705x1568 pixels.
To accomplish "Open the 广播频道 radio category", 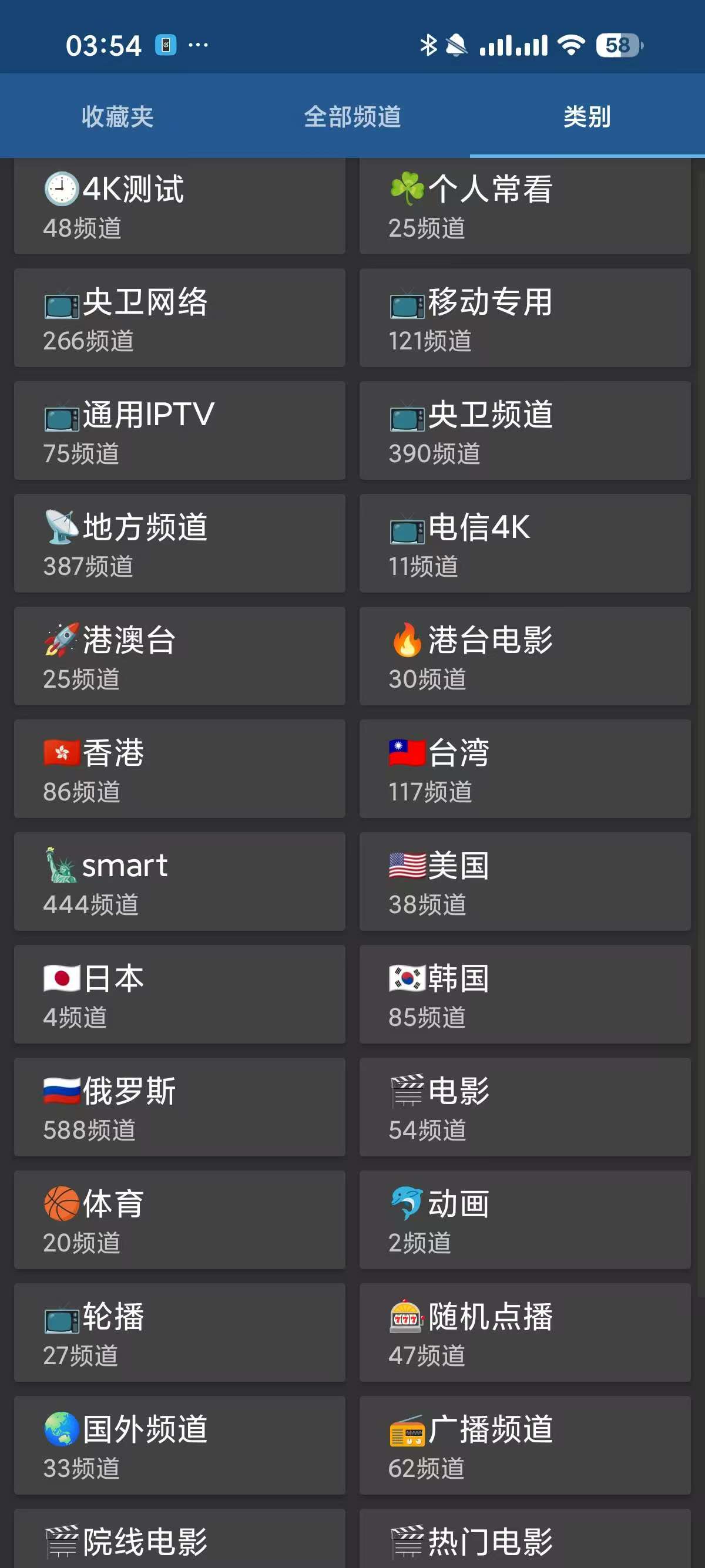I will 524,1445.
